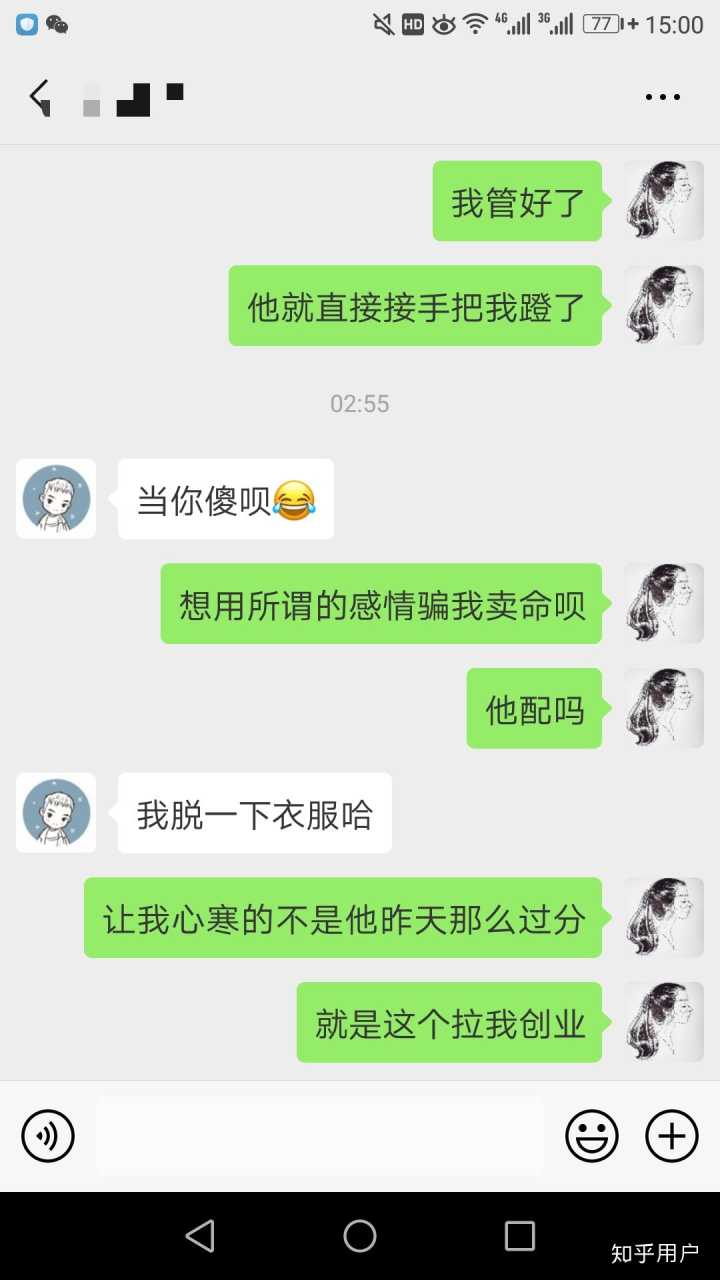Switch to voice message input

(48, 1136)
